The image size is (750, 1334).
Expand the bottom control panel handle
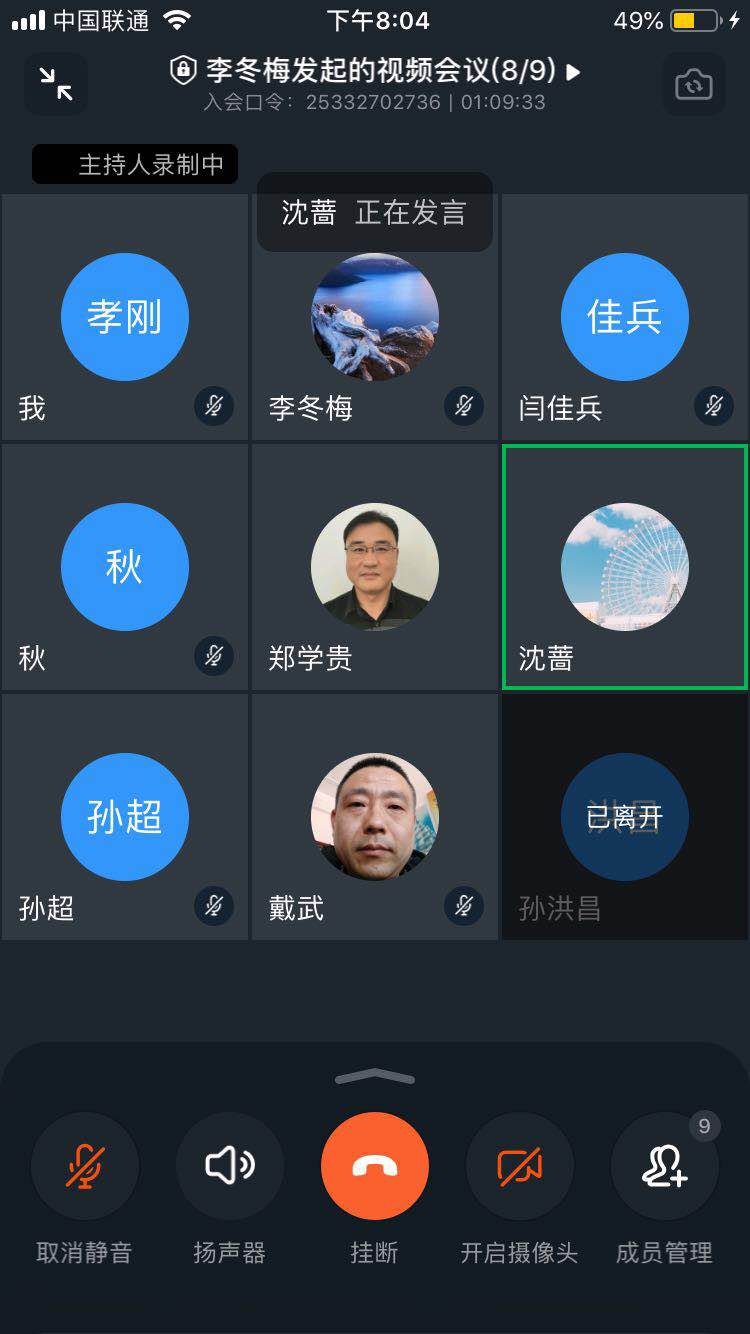(375, 1077)
